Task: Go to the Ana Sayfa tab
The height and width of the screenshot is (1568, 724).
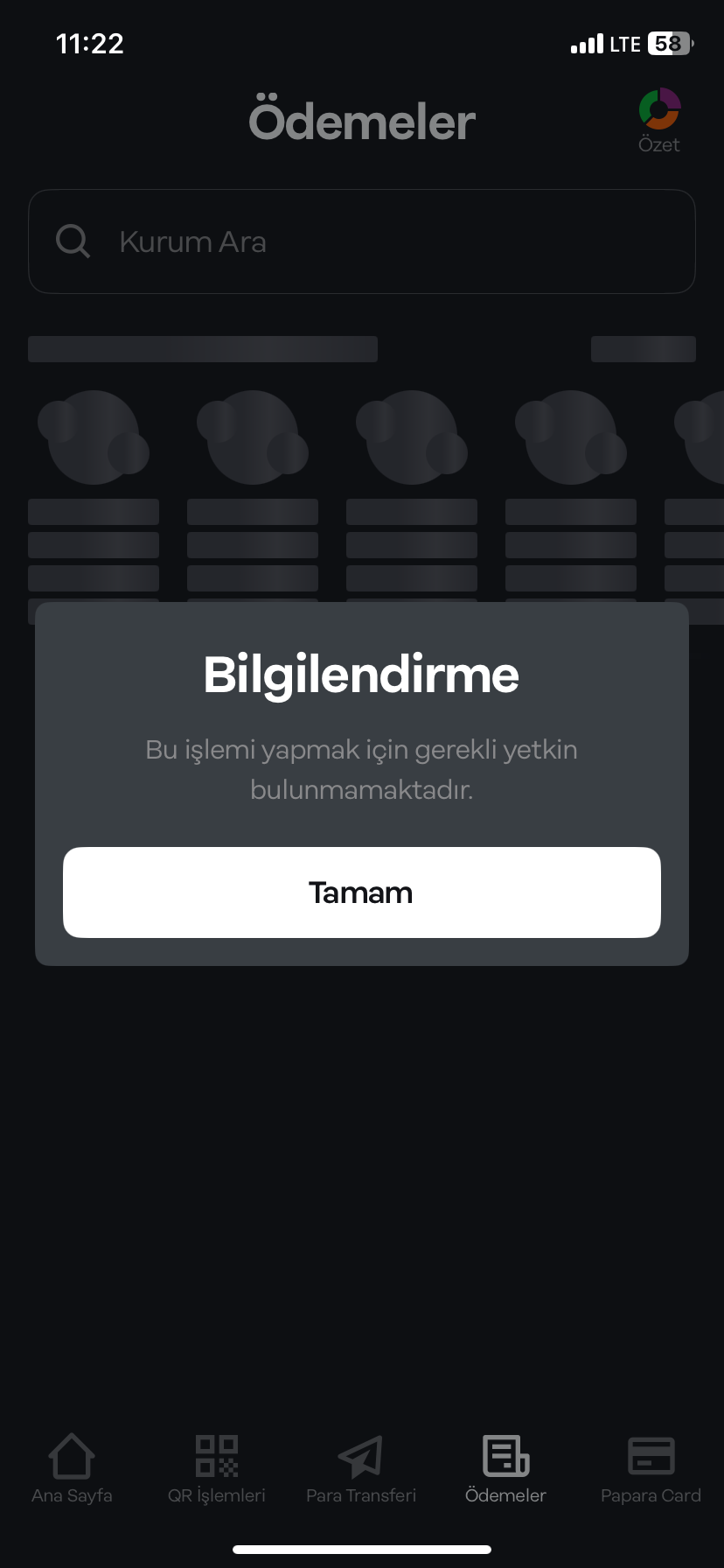Action: 72,1468
